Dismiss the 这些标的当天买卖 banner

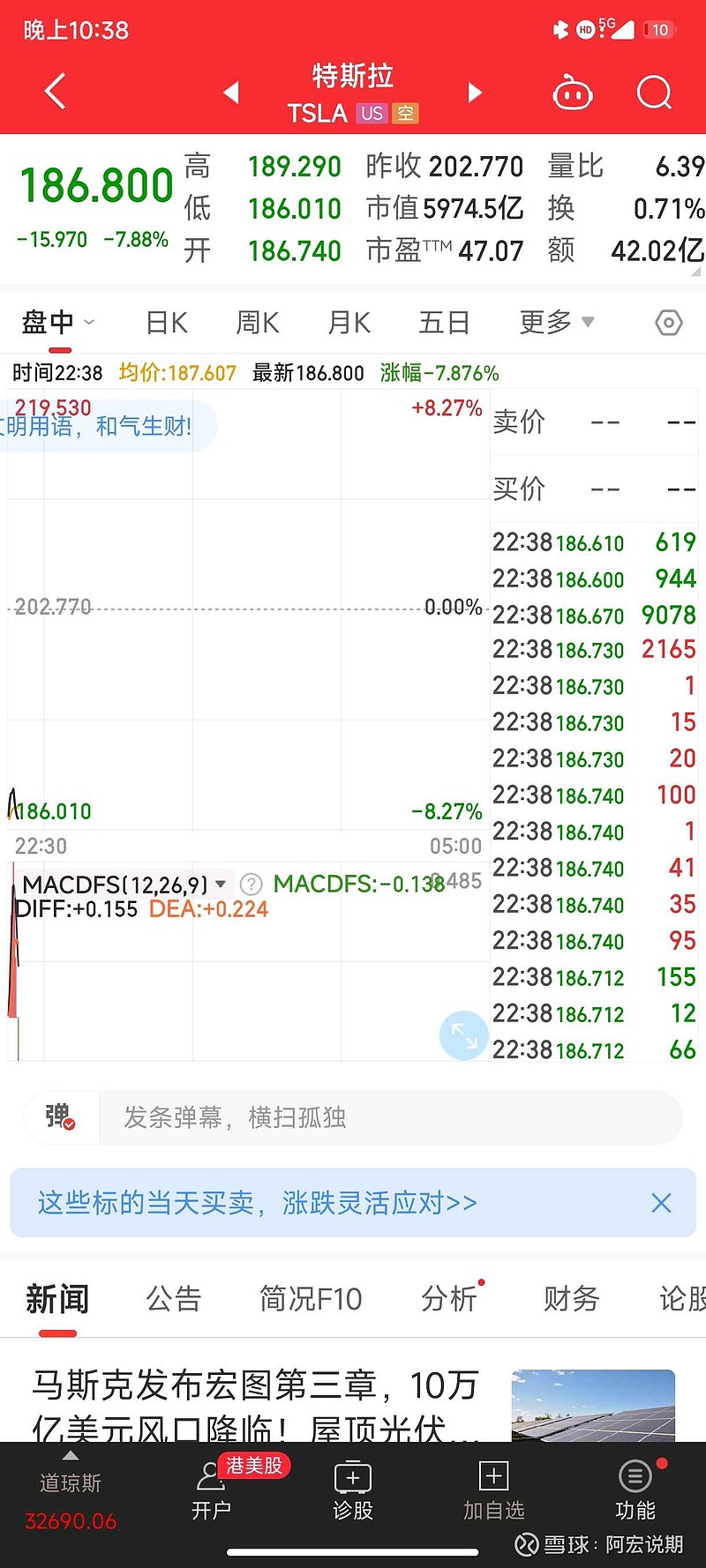coord(661,1203)
